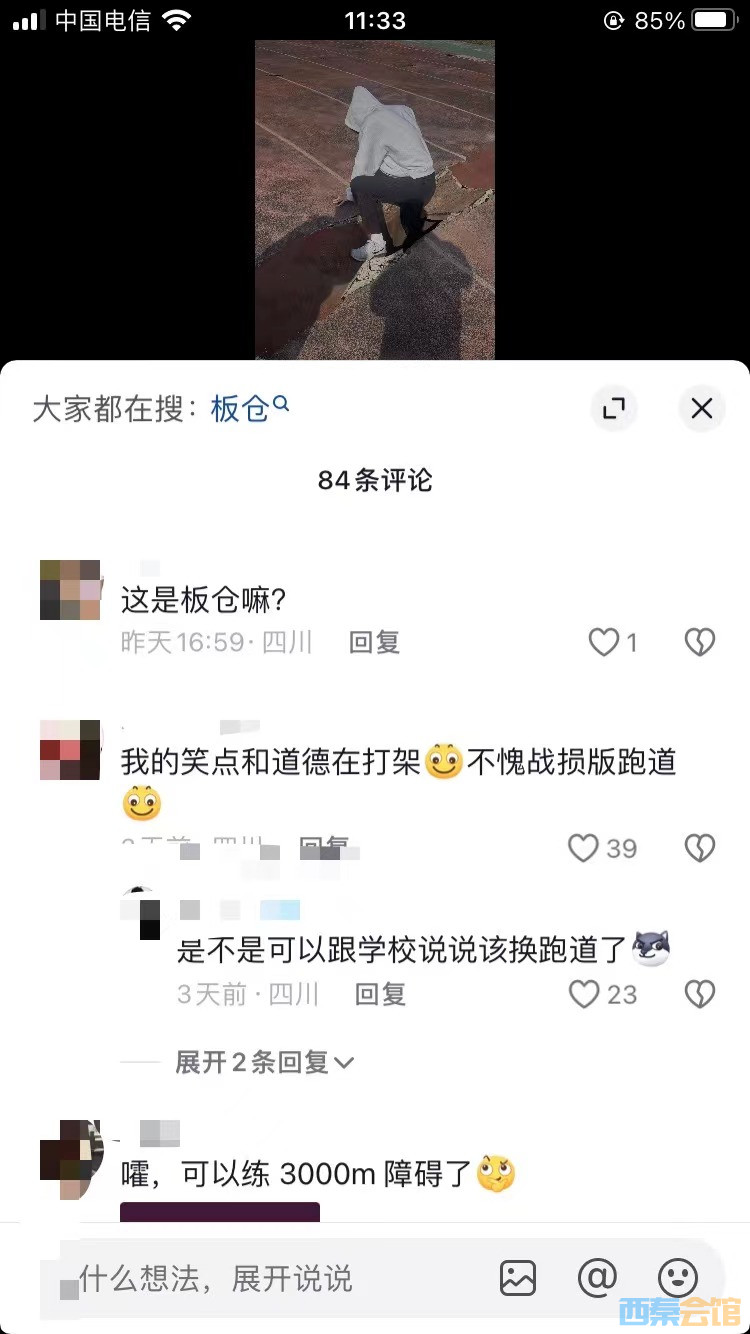Like the comment 这是板仓嘛?

tap(604, 642)
